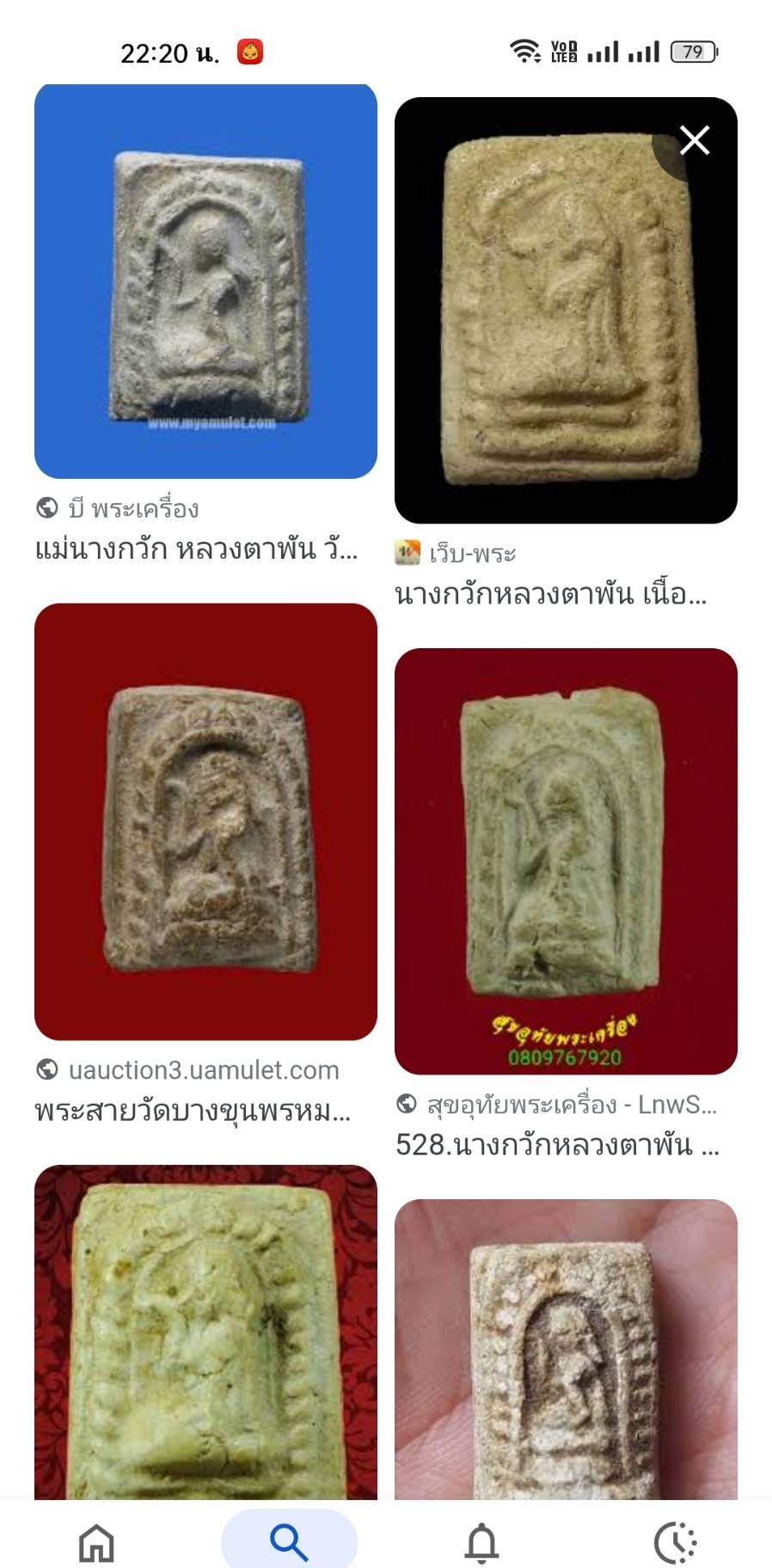
Task: Open the สุขอุทัยพระเครื่อง amulet image
Action: (566, 861)
